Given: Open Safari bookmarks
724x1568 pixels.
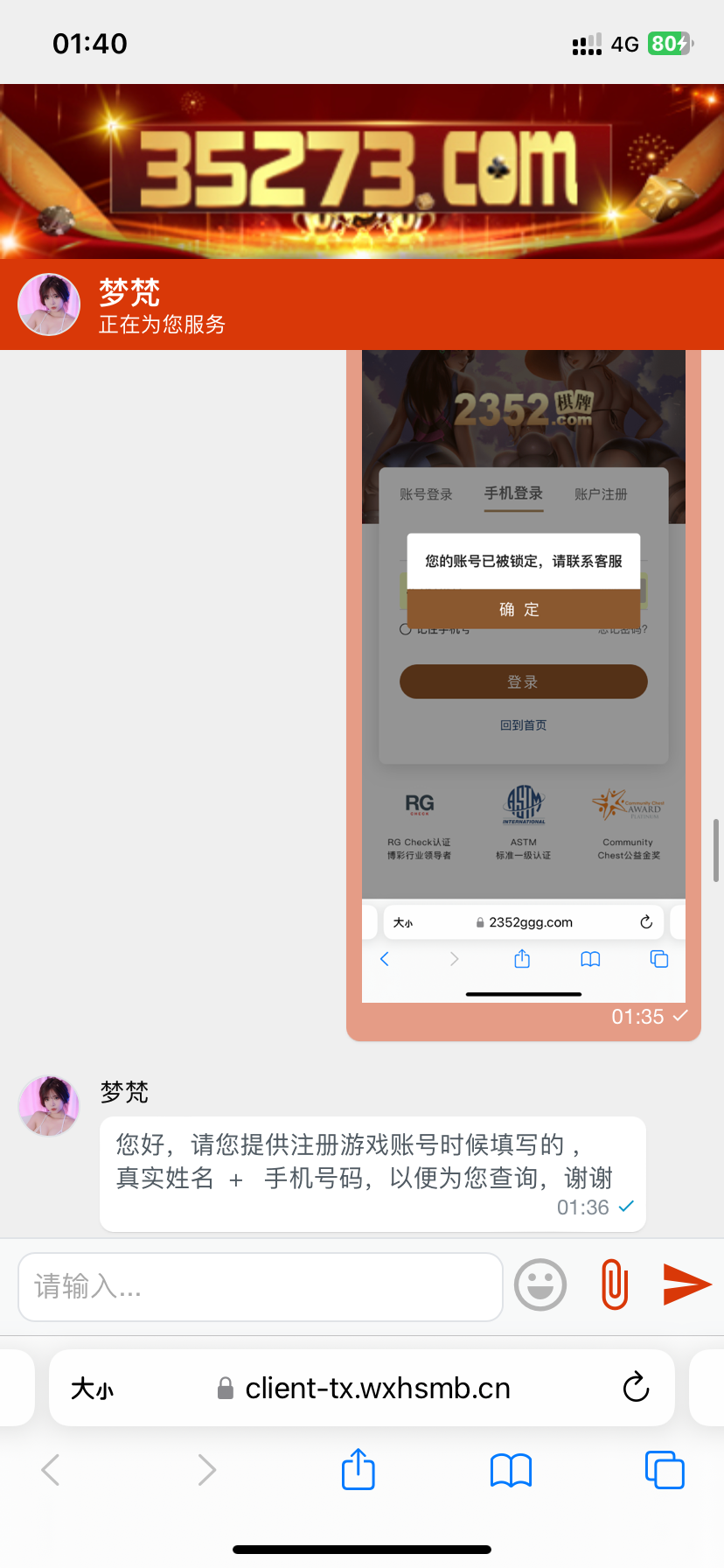Looking at the screenshot, I should pyautogui.click(x=511, y=1470).
